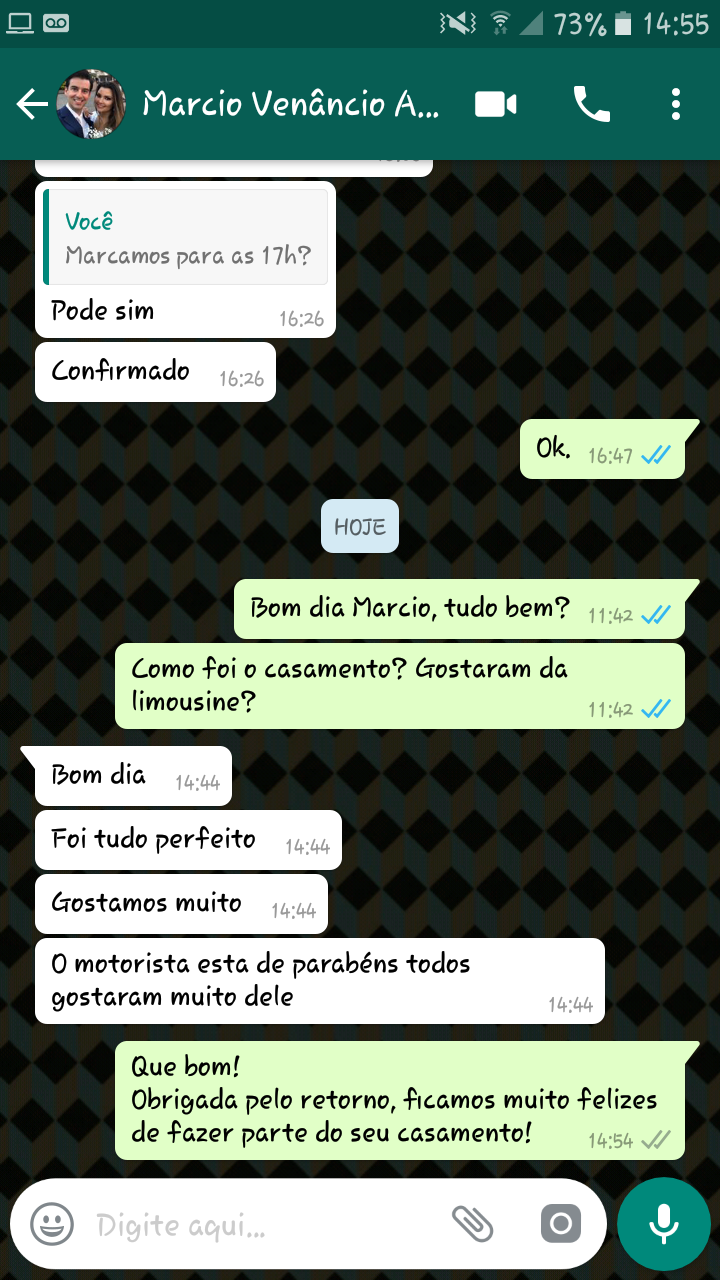Select the HOJE date divider
Viewport: 720px width, 1280px height.
pyautogui.click(x=359, y=525)
